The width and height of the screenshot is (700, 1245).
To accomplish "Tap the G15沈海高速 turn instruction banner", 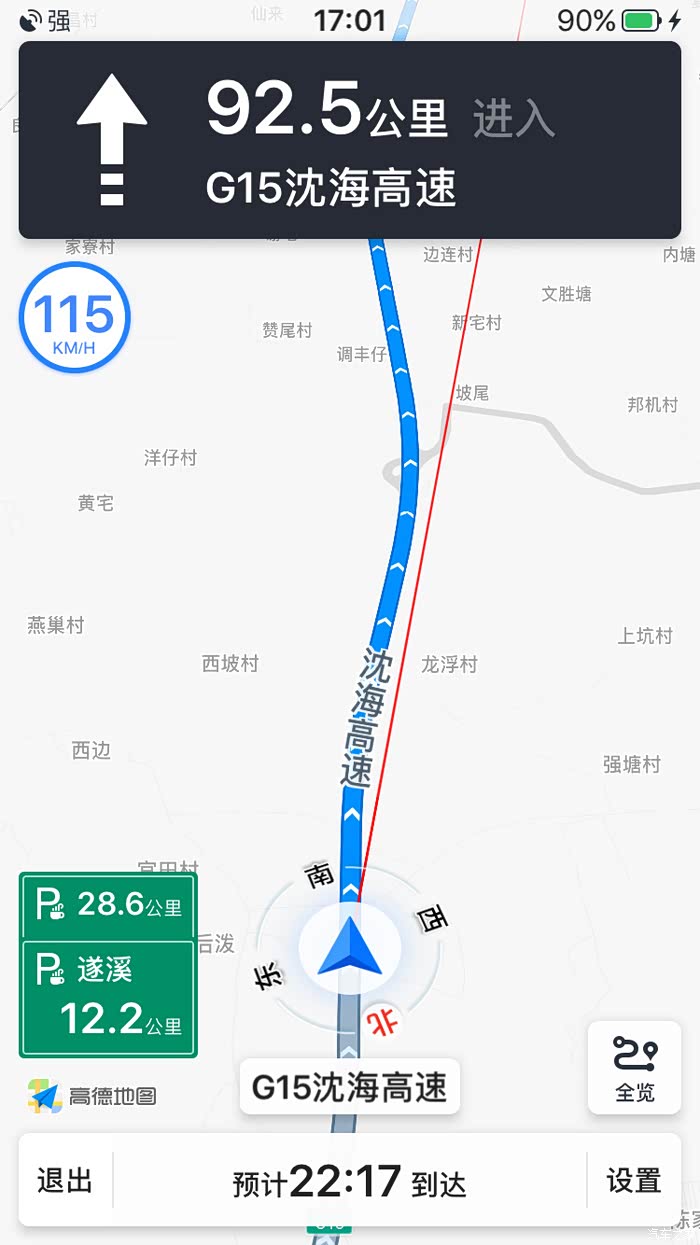I will click(350, 140).
